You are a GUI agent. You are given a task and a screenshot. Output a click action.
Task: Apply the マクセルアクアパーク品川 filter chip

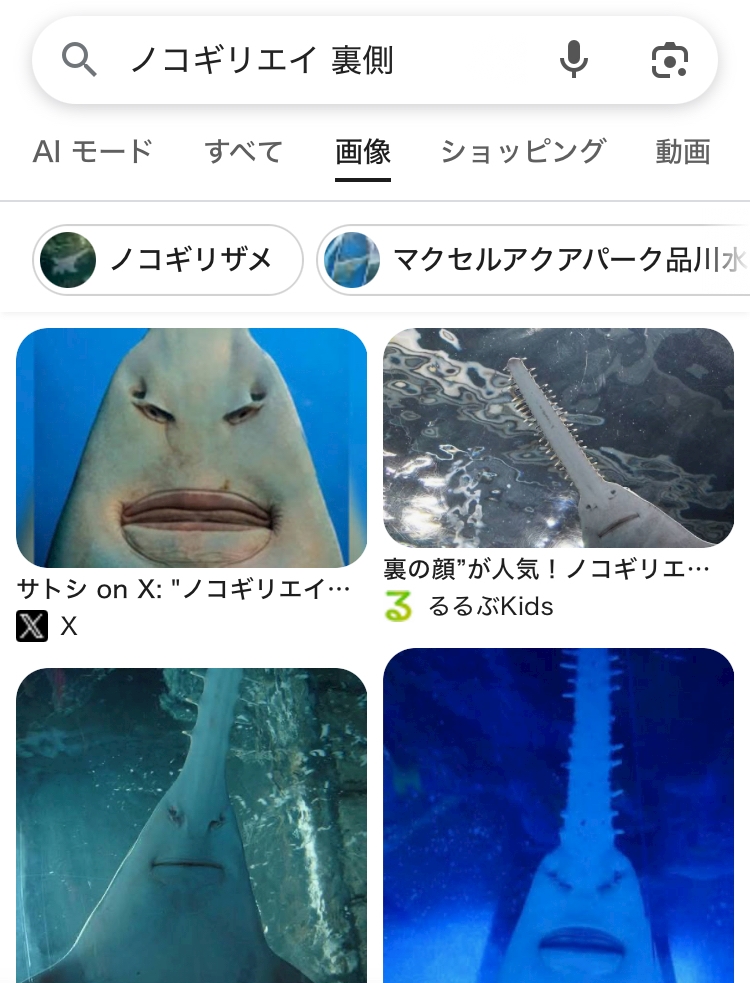pos(533,260)
